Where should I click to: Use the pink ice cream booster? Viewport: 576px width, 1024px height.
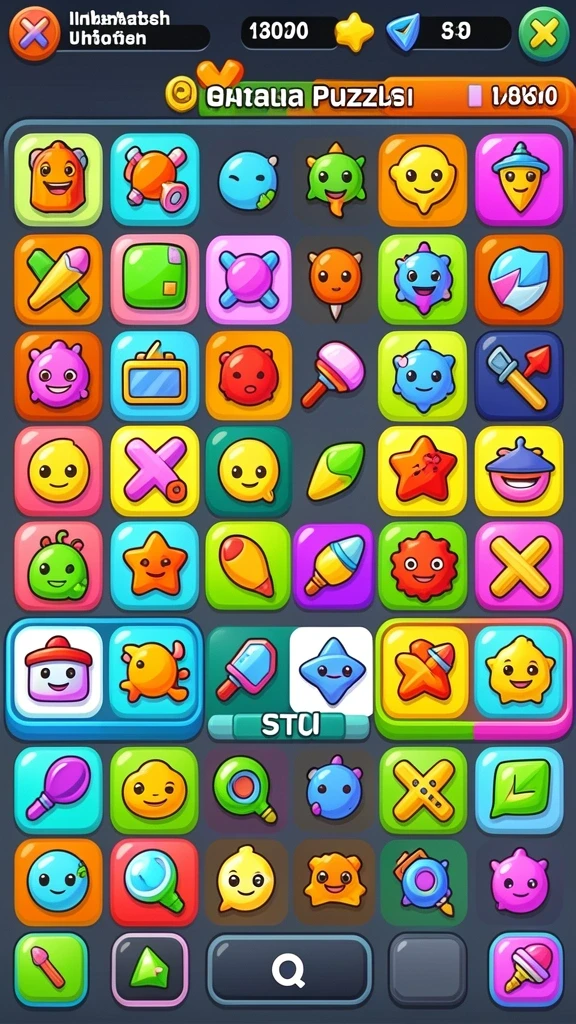coord(526,969)
